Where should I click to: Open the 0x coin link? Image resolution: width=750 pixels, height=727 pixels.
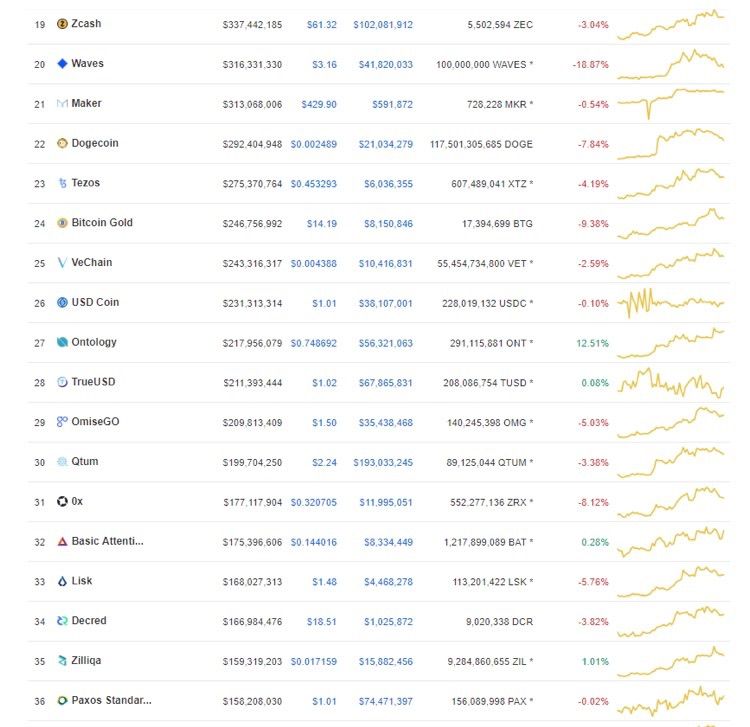tap(77, 501)
